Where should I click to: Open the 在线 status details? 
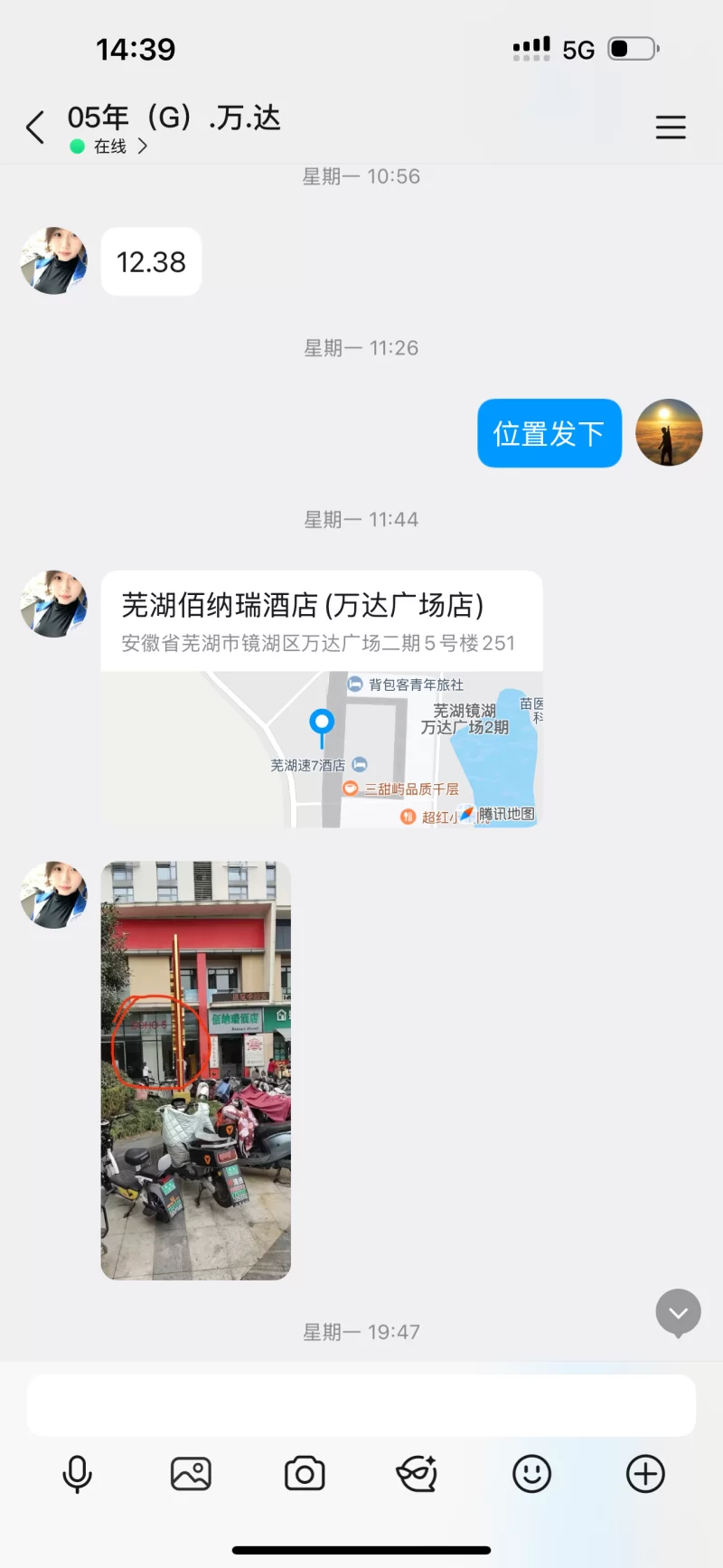(x=110, y=146)
